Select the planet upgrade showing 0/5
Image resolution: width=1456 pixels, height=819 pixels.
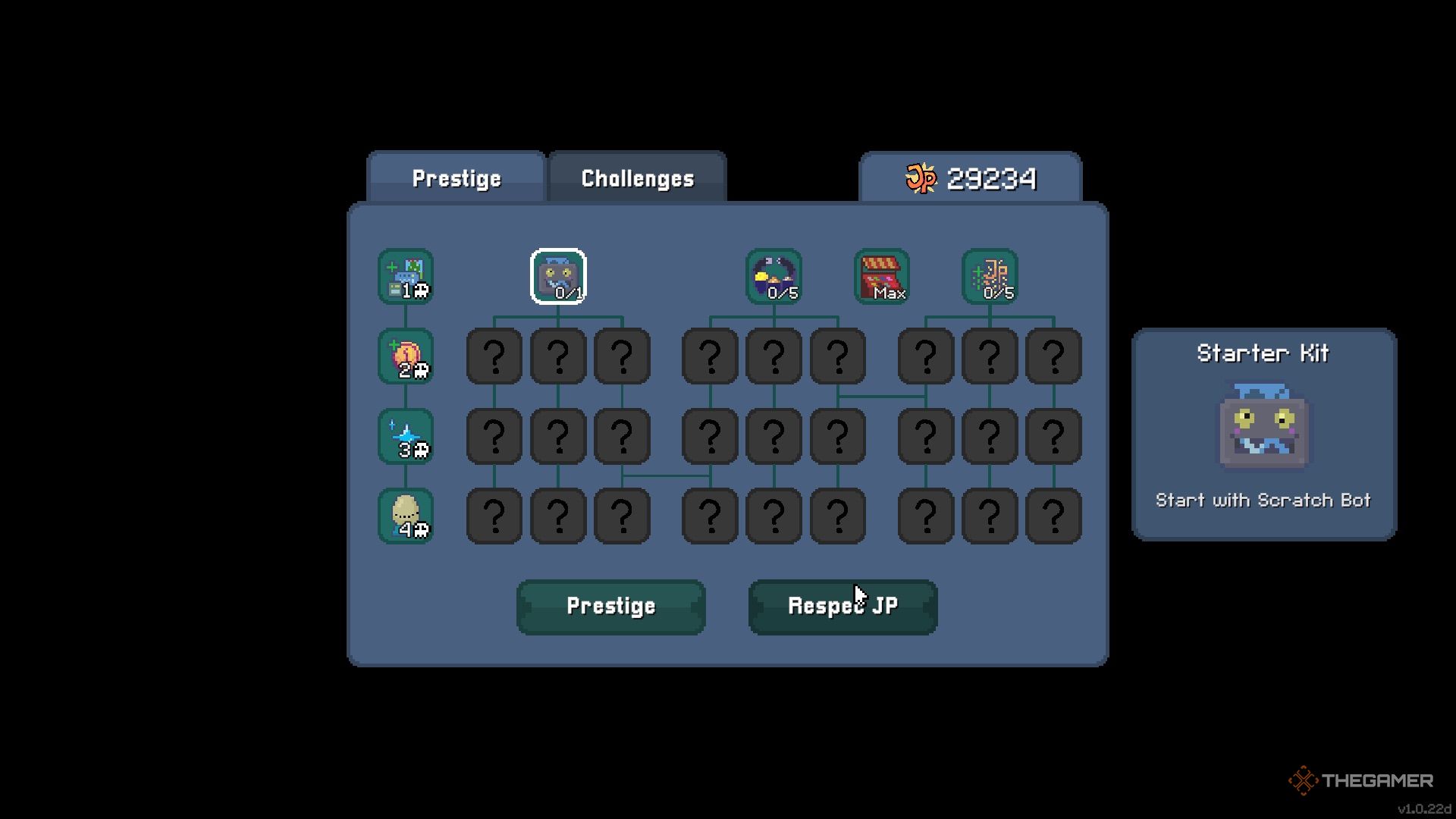pos(773,277)
